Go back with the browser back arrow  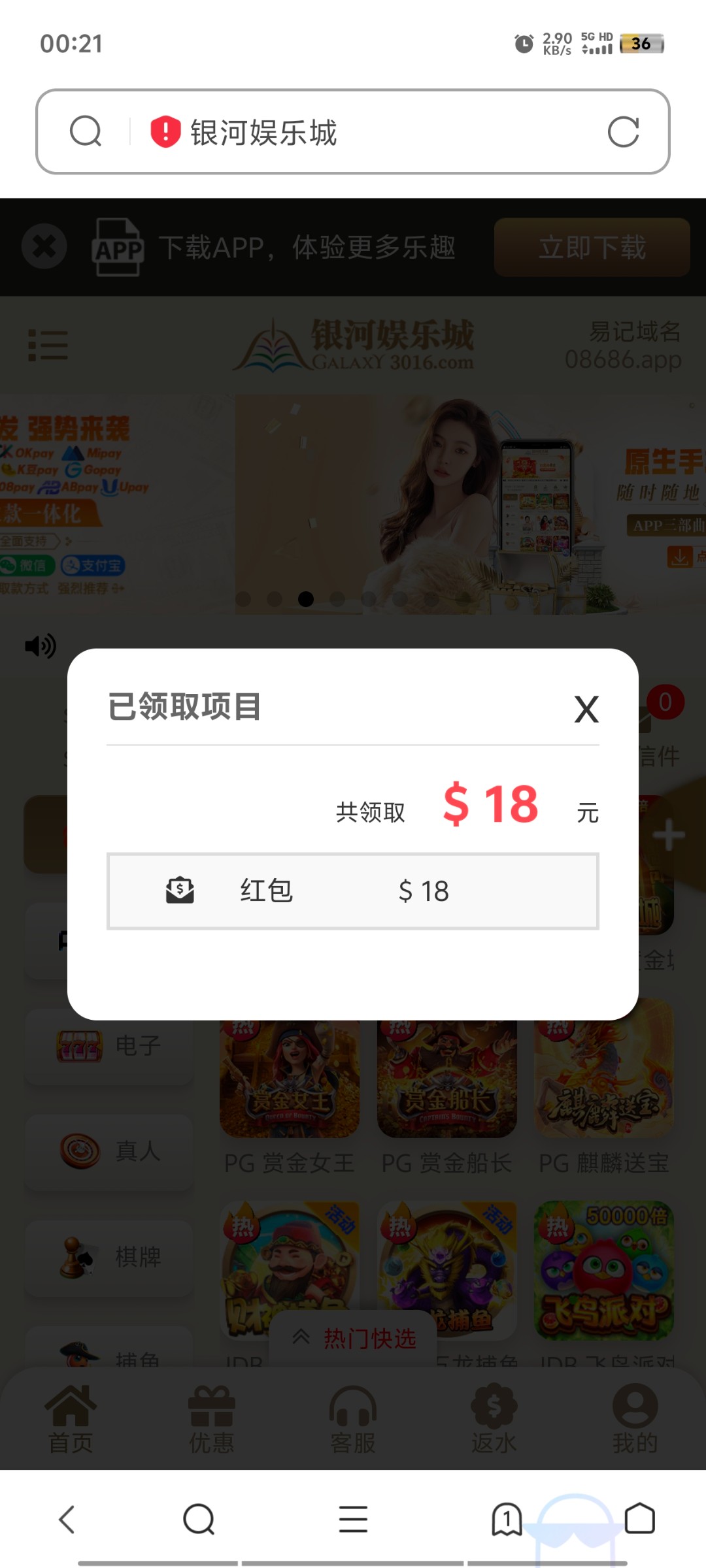pos(67,1519)
